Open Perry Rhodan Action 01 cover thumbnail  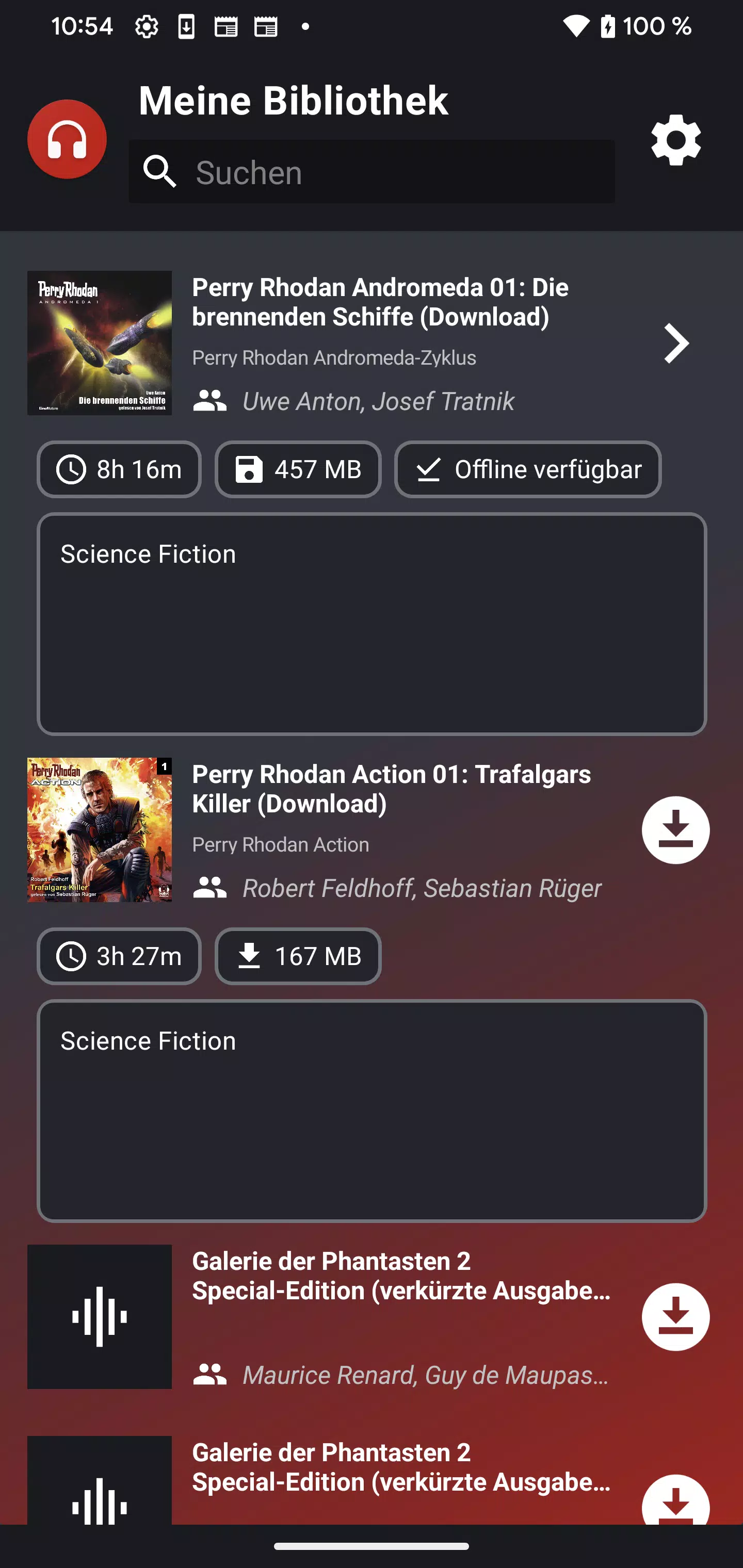tap(99, 830)
